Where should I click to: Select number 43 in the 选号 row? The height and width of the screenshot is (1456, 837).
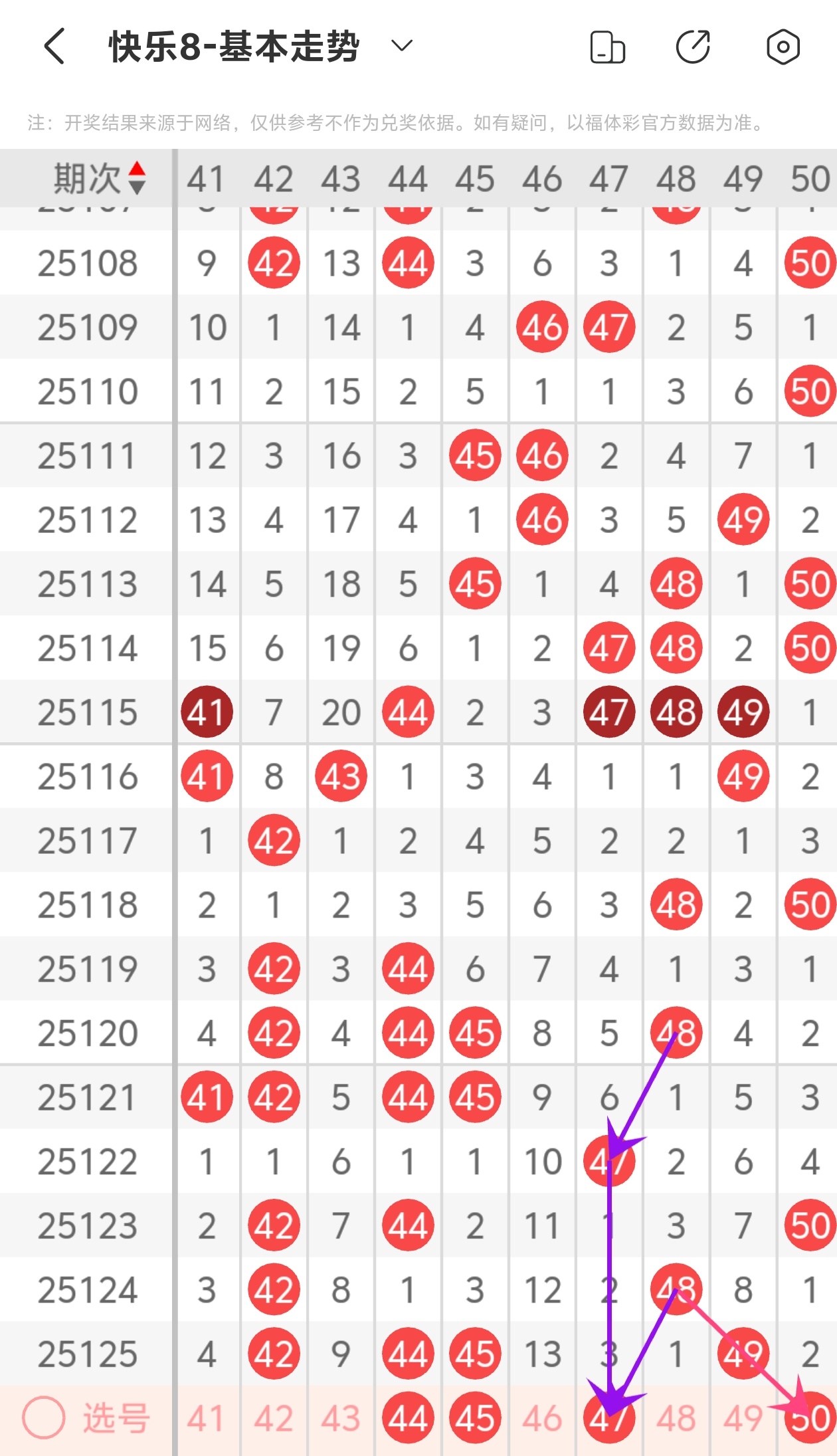click(x=341, y=1418)
